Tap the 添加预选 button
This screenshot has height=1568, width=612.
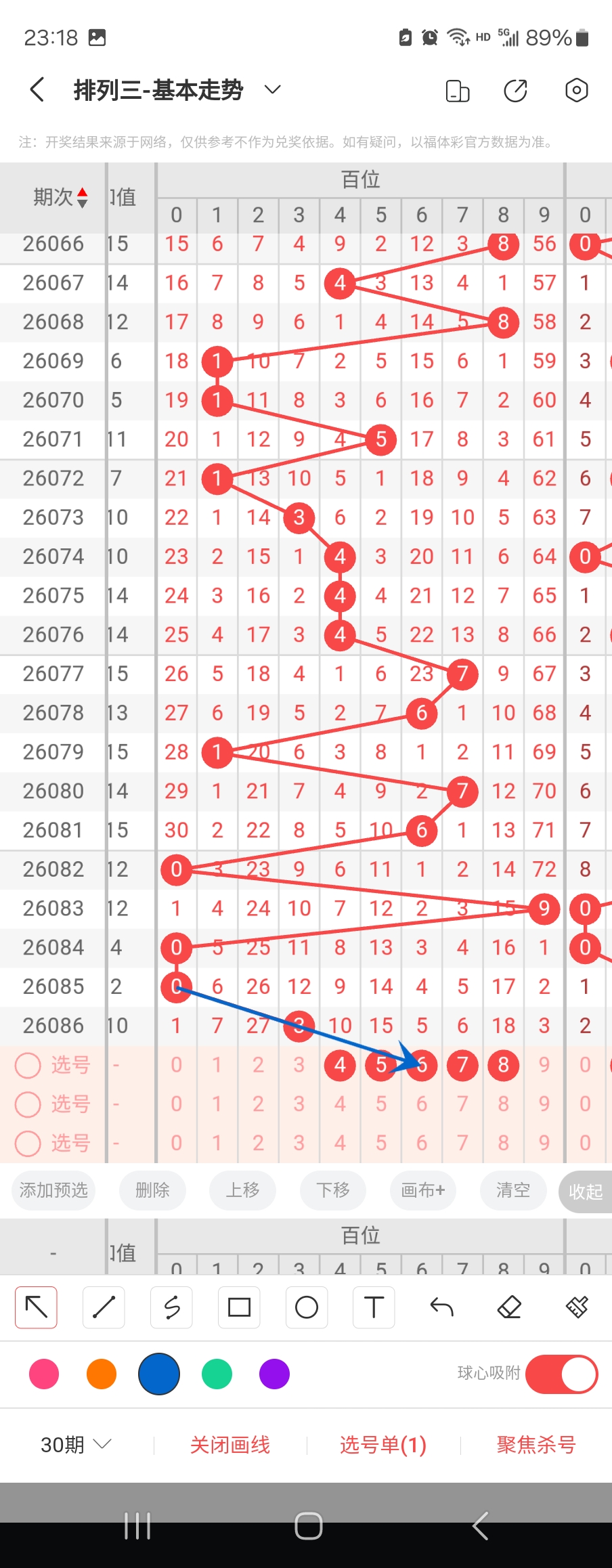click(x=53, y=1190)
